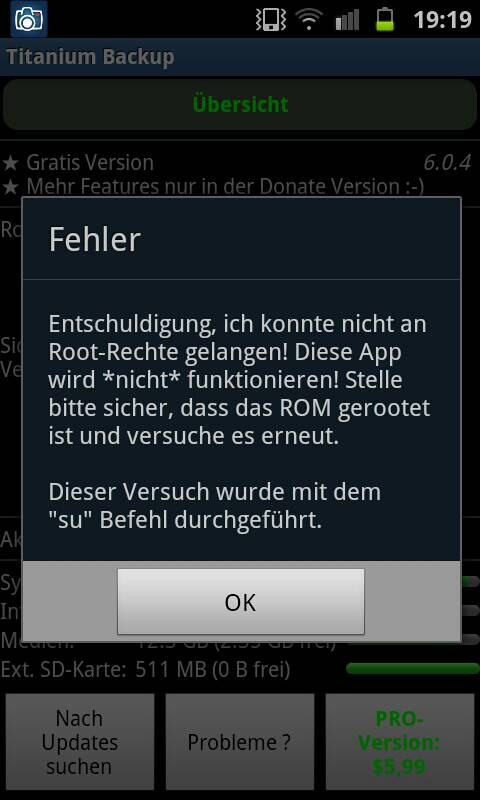This screenshot has height=800, width=480.
Task: Open the Probleme ? help button
Action: click(240, 742)
